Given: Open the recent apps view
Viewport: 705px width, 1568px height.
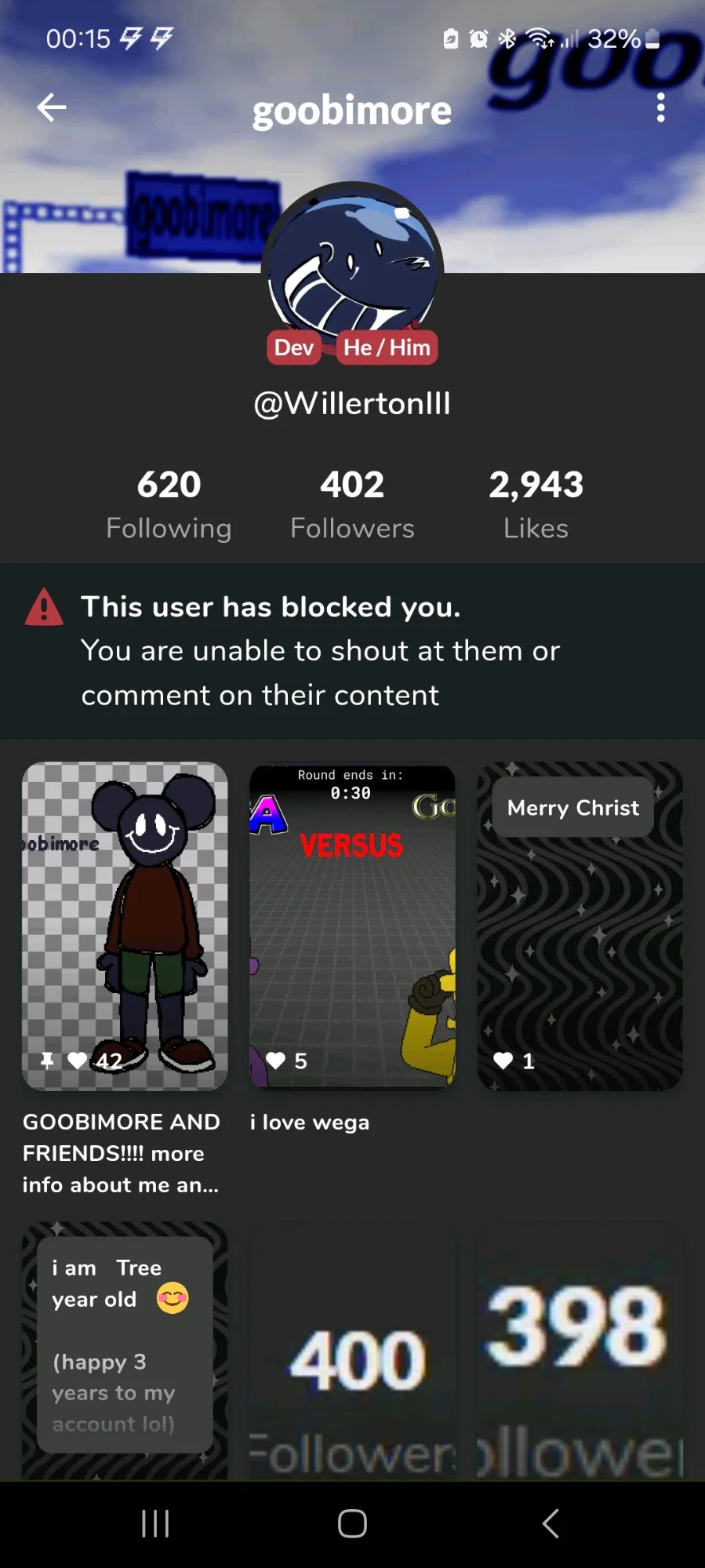Looking at the screenshot, I should click(x=155, y=1523).
